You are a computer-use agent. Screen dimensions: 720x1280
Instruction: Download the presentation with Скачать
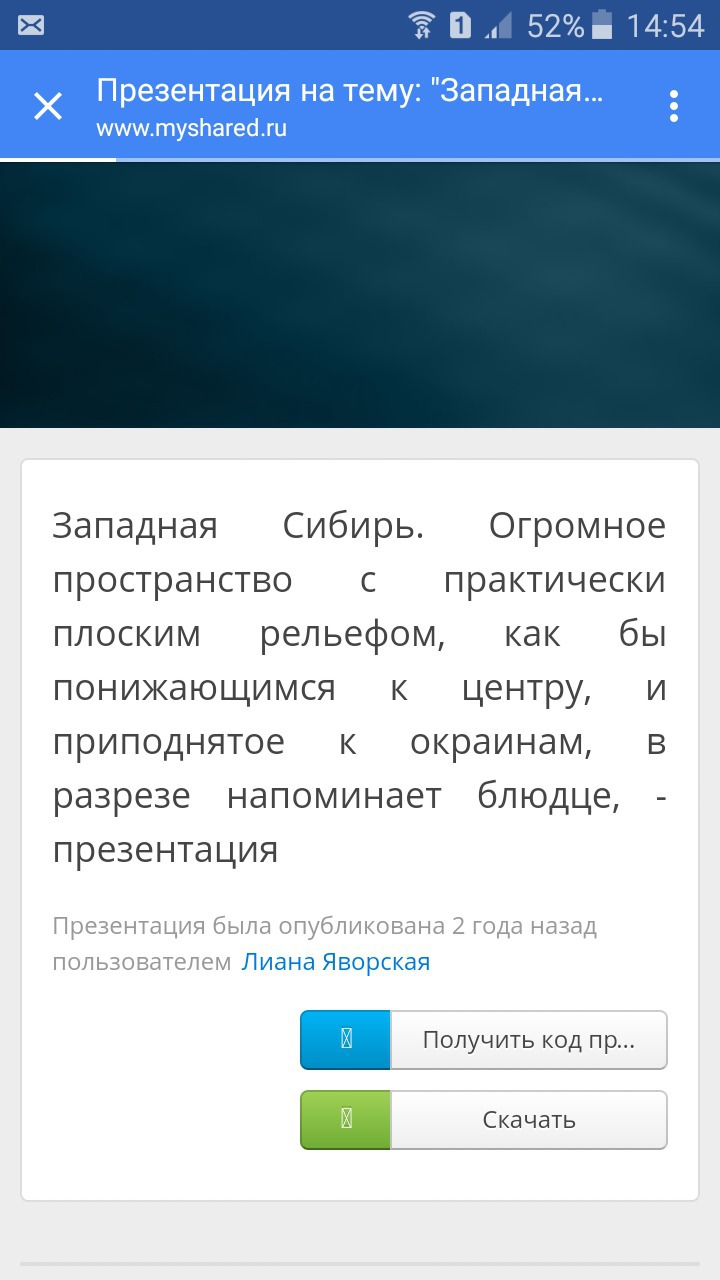pos(527,1120)
